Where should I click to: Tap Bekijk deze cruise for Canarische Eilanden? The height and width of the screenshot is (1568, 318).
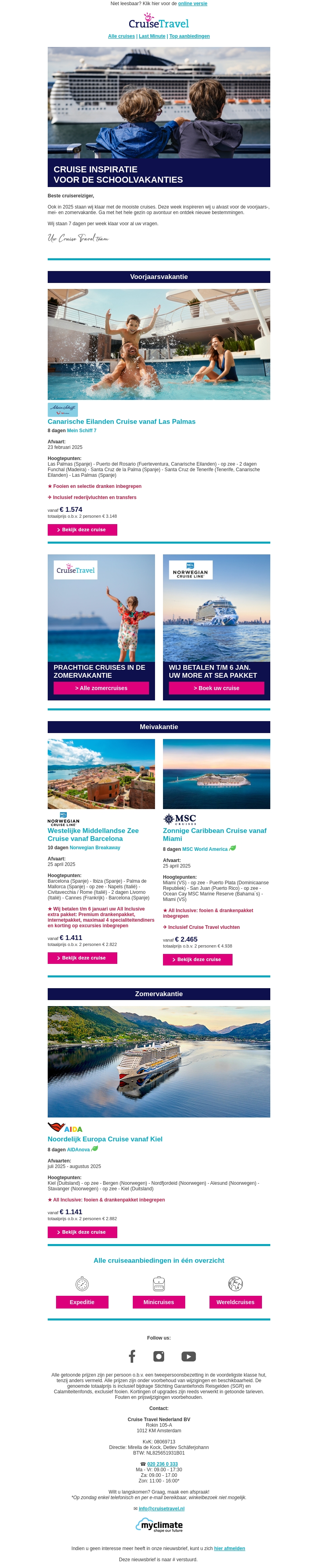[x=82, y=530]
